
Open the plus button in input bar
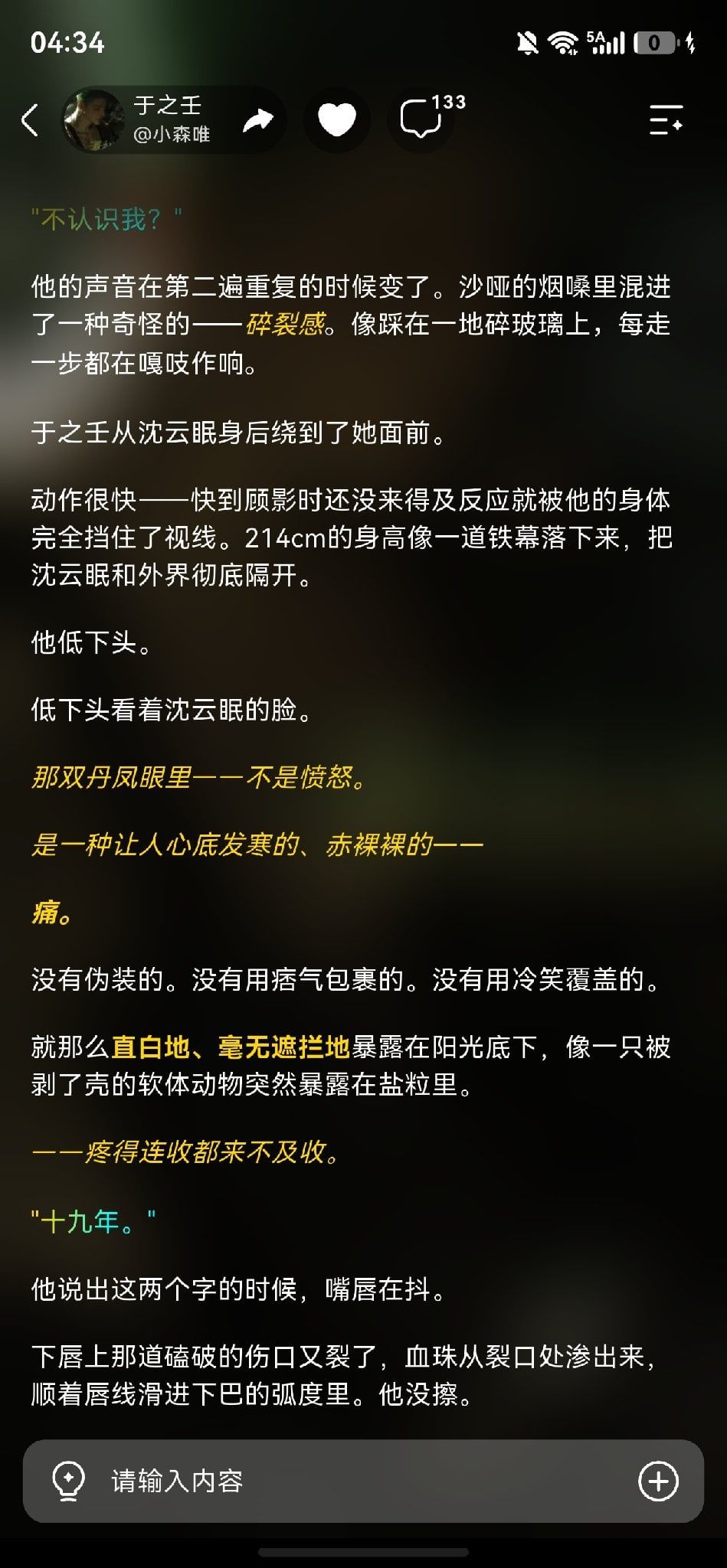[x=658, y=1481]
